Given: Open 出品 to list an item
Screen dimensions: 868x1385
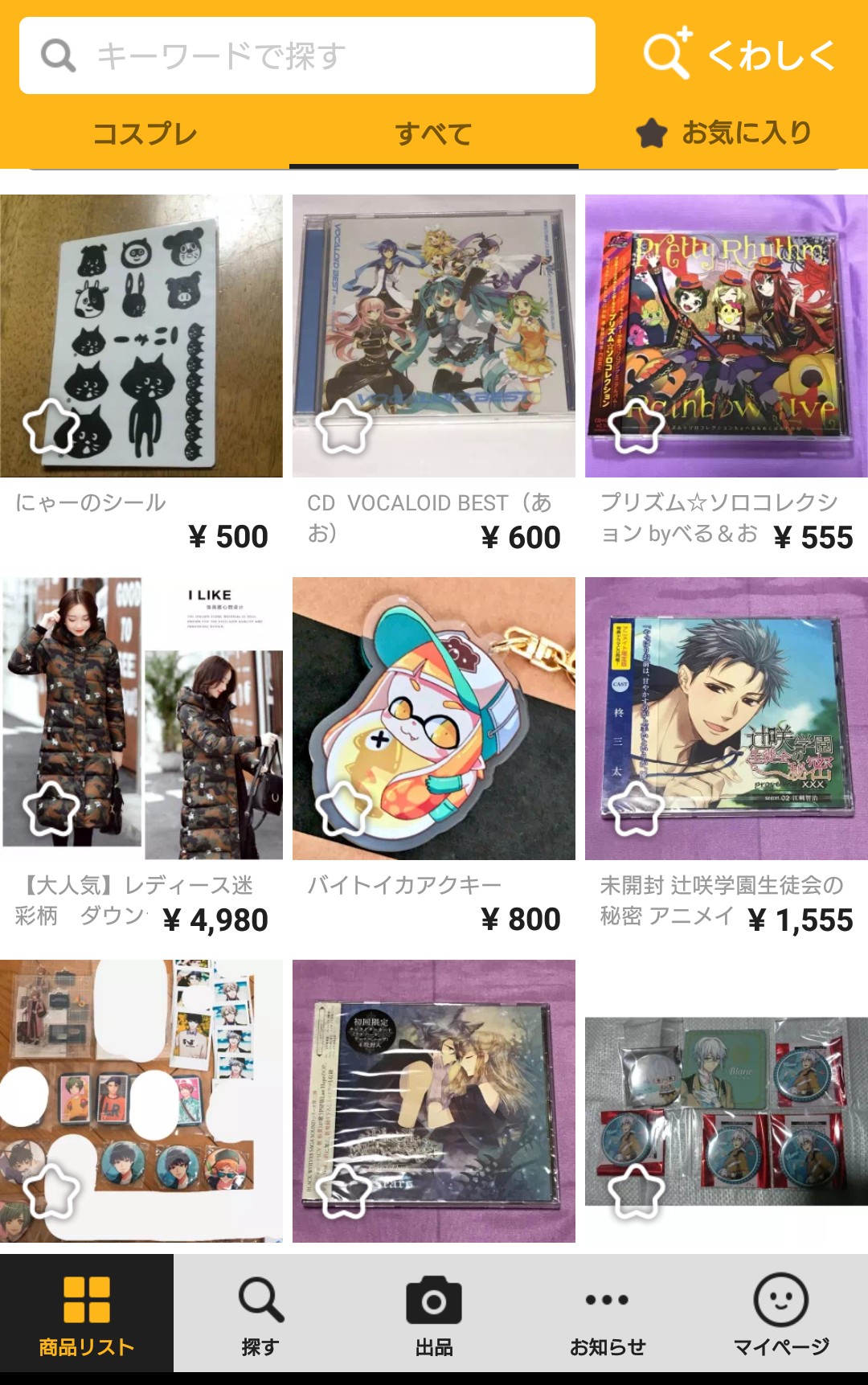Looking at the screenshot, I should pos(434,1313).
